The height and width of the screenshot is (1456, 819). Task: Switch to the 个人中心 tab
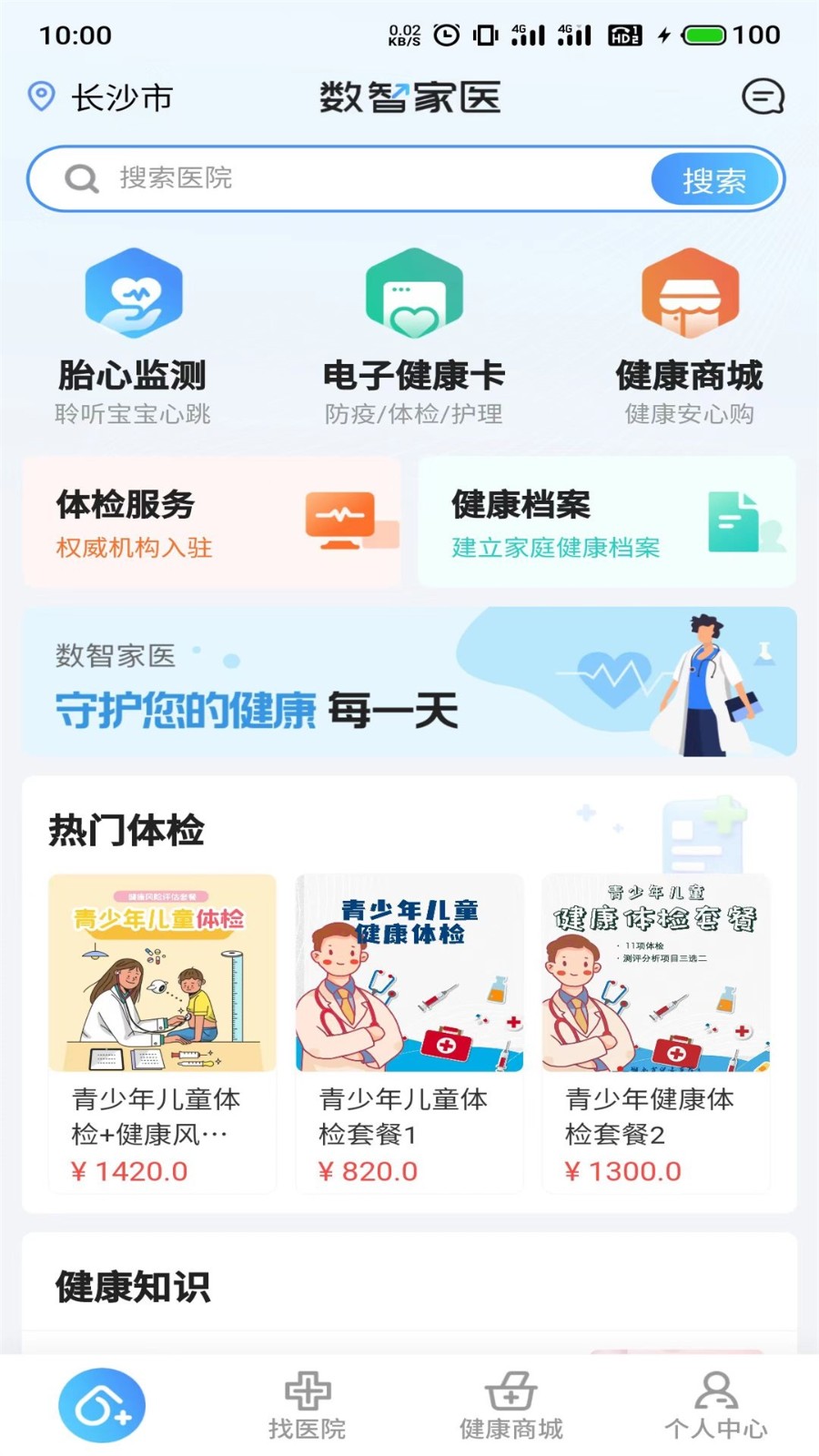click(x=716, y=1401)
